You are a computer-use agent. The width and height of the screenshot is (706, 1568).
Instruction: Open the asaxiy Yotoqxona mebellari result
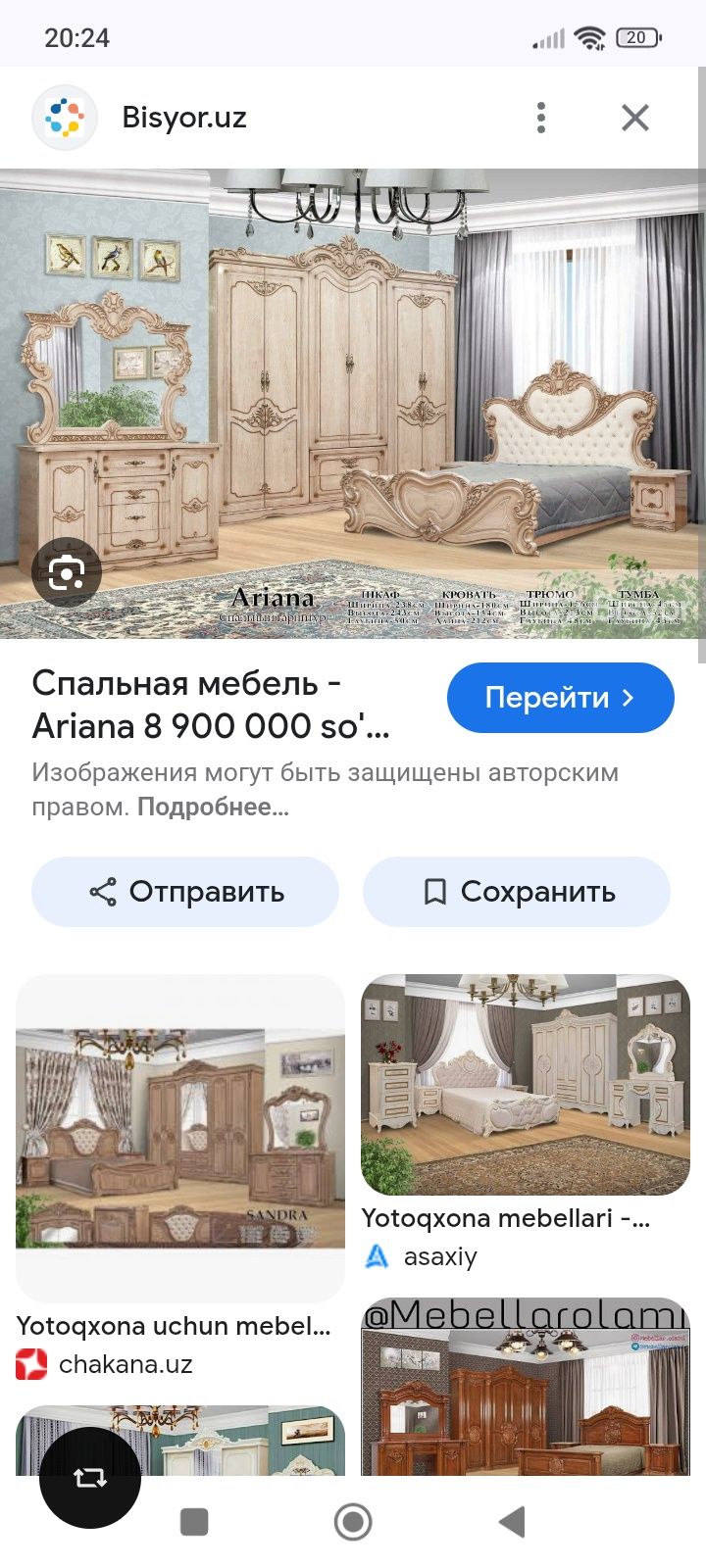tap(526, 1085)
